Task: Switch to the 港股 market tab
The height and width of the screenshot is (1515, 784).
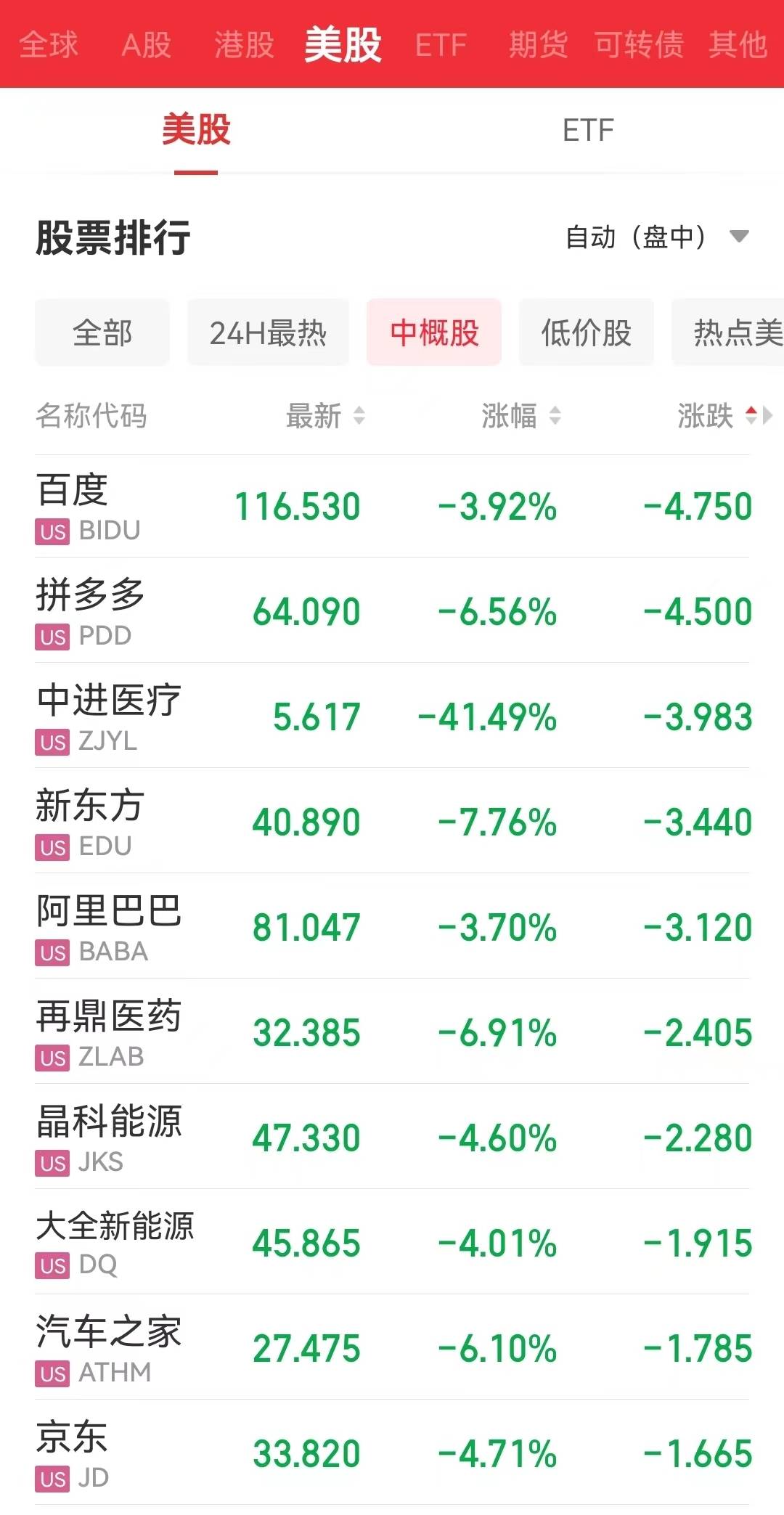Action: [x=243, y=45]
